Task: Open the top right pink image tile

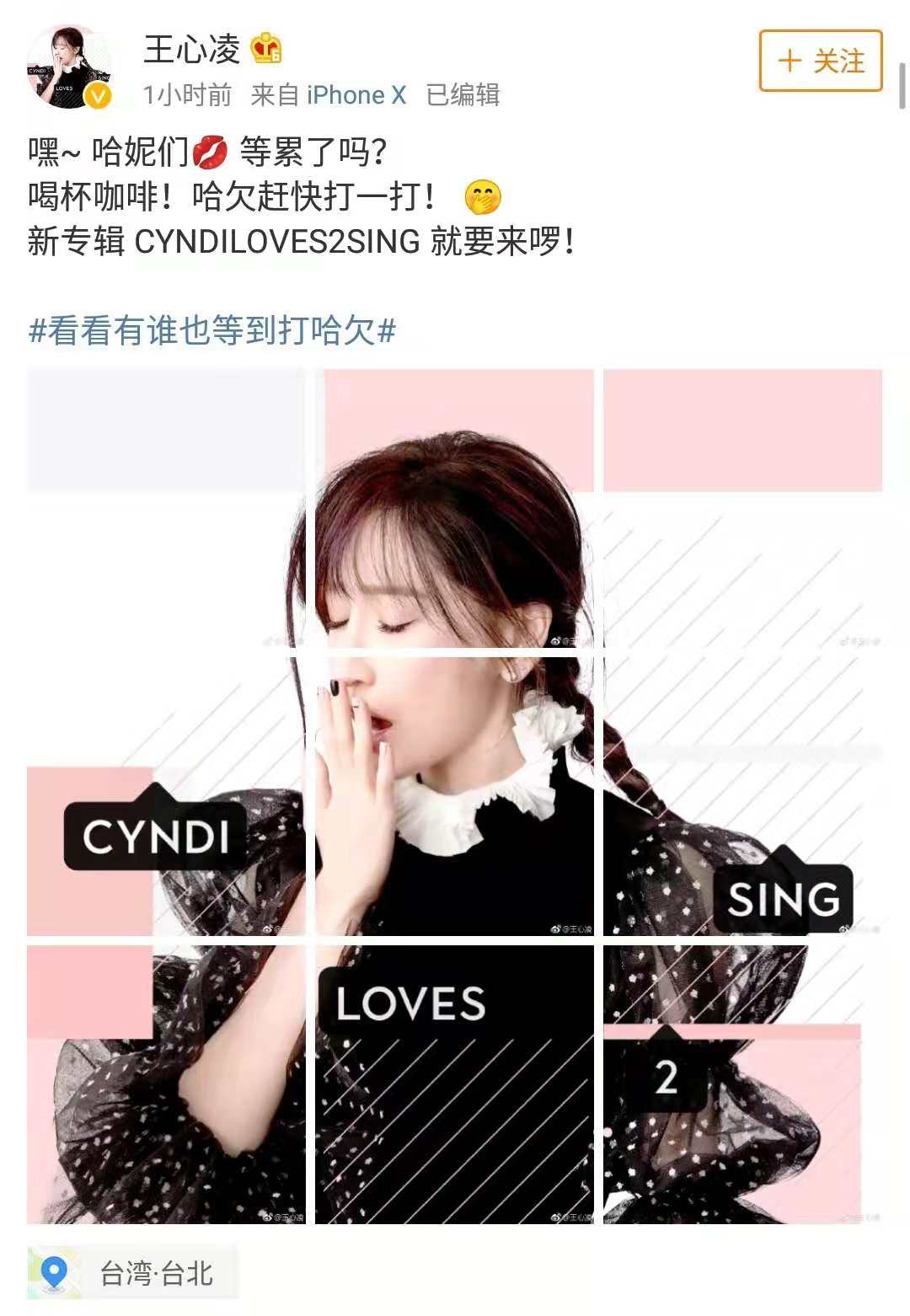Action: click(x=742, y=508)
